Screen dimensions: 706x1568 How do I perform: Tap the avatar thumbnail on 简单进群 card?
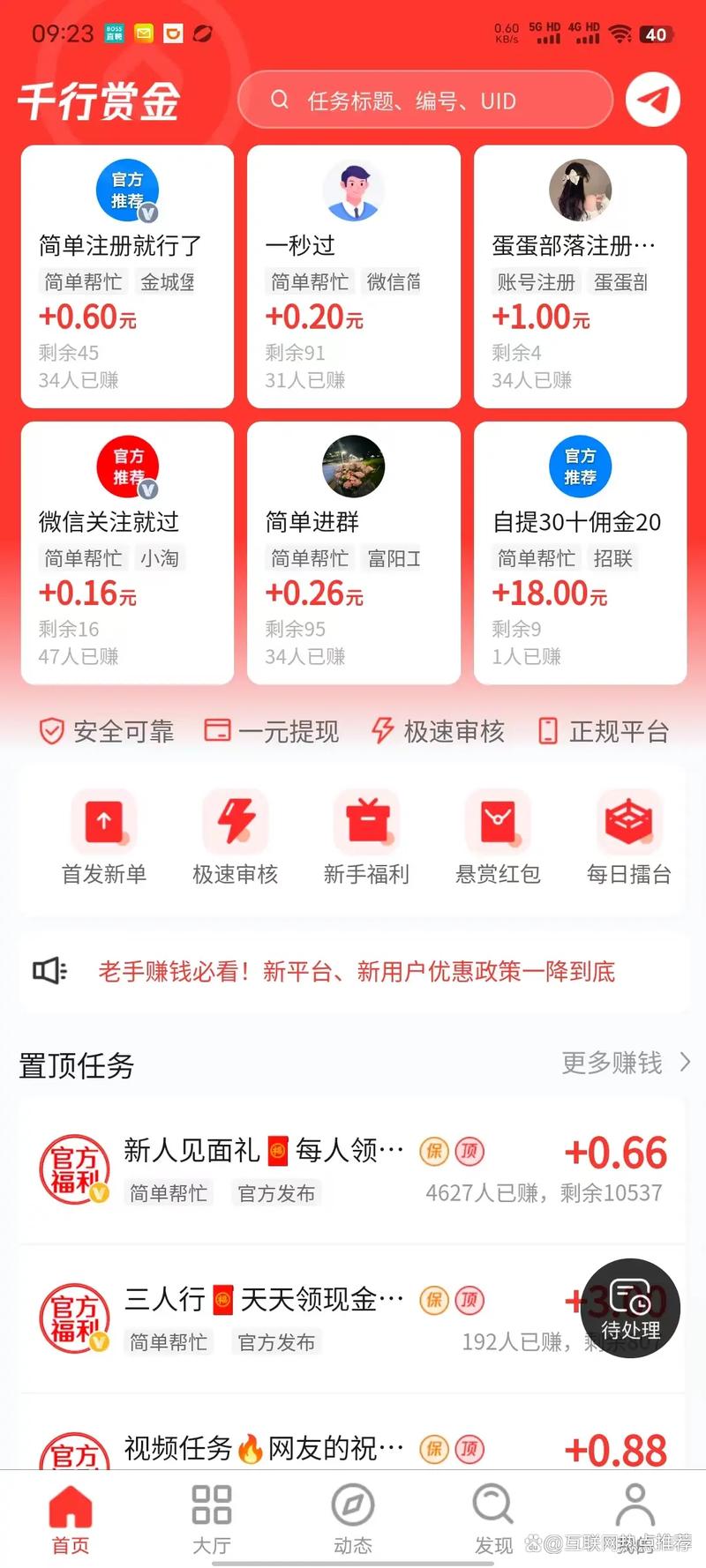(x=353, y=467)
